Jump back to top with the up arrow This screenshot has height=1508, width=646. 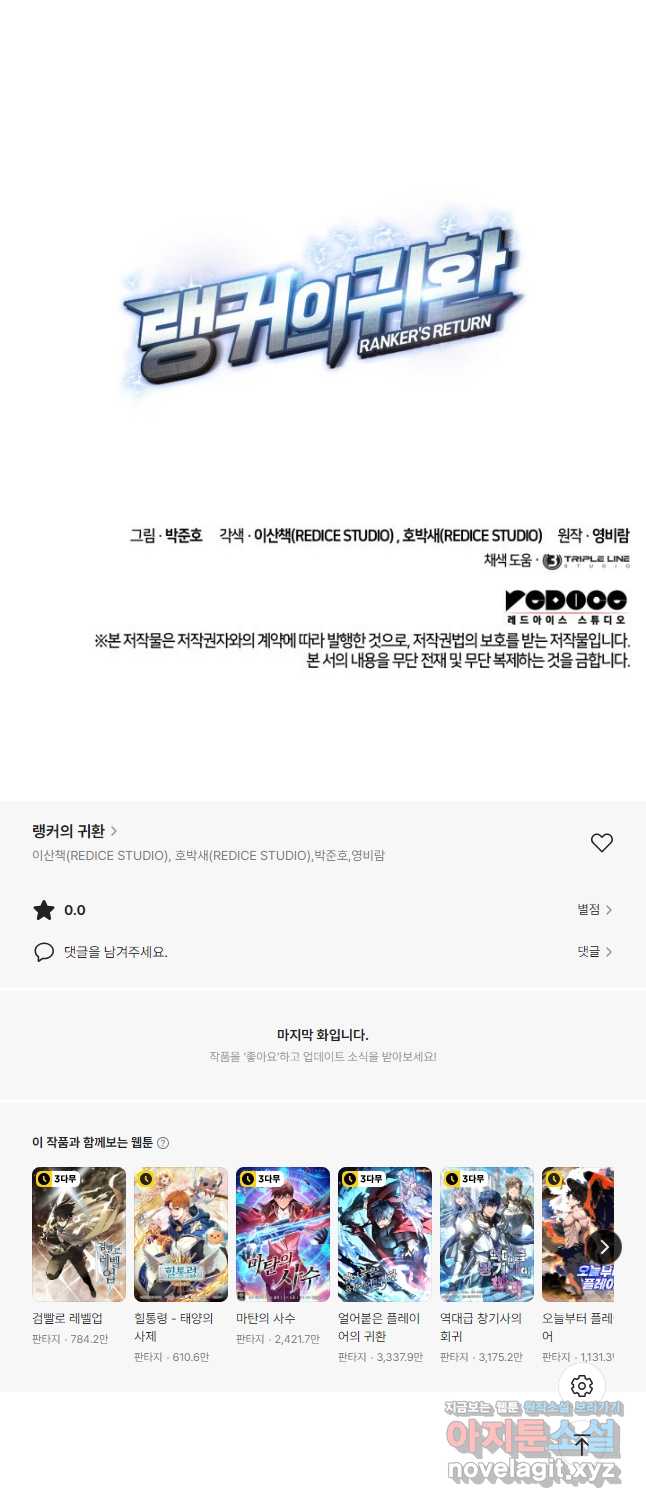[x=582, y=1444]
